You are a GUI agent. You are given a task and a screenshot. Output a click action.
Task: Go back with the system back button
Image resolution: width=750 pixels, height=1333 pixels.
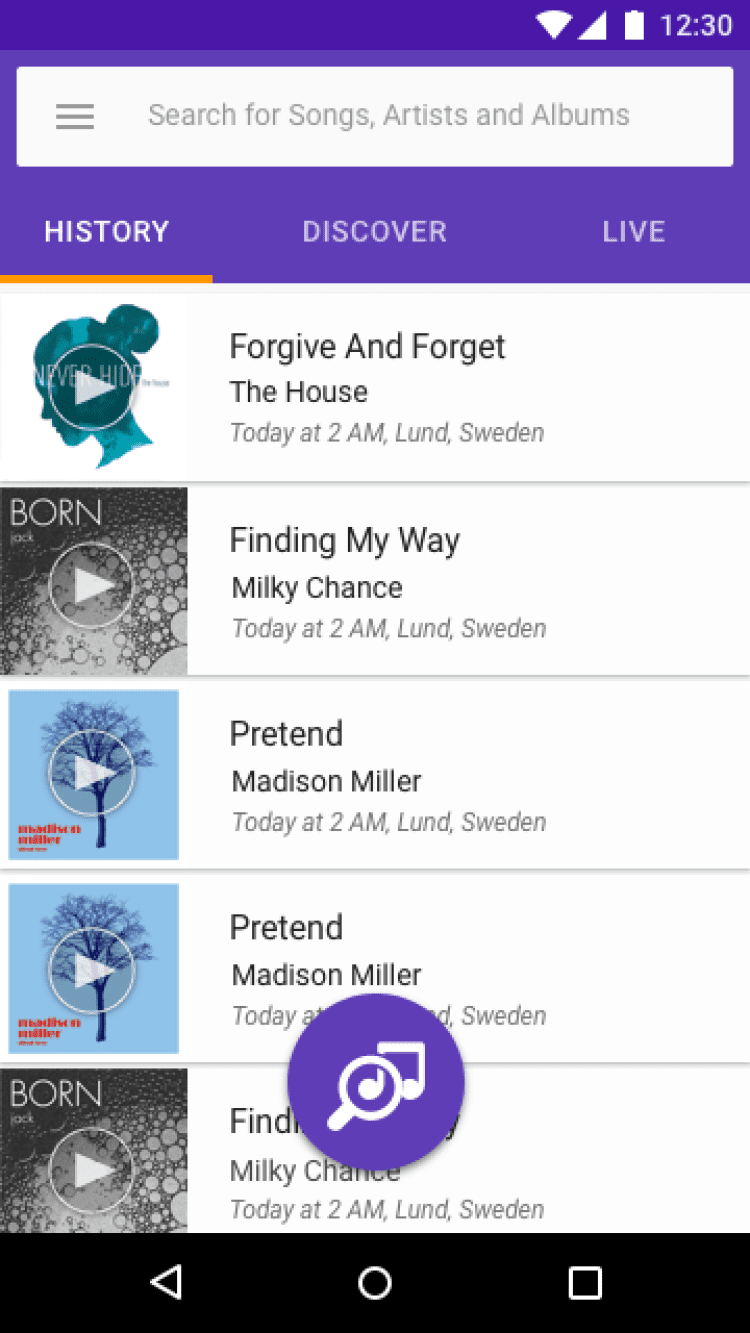click(166, 1282)
